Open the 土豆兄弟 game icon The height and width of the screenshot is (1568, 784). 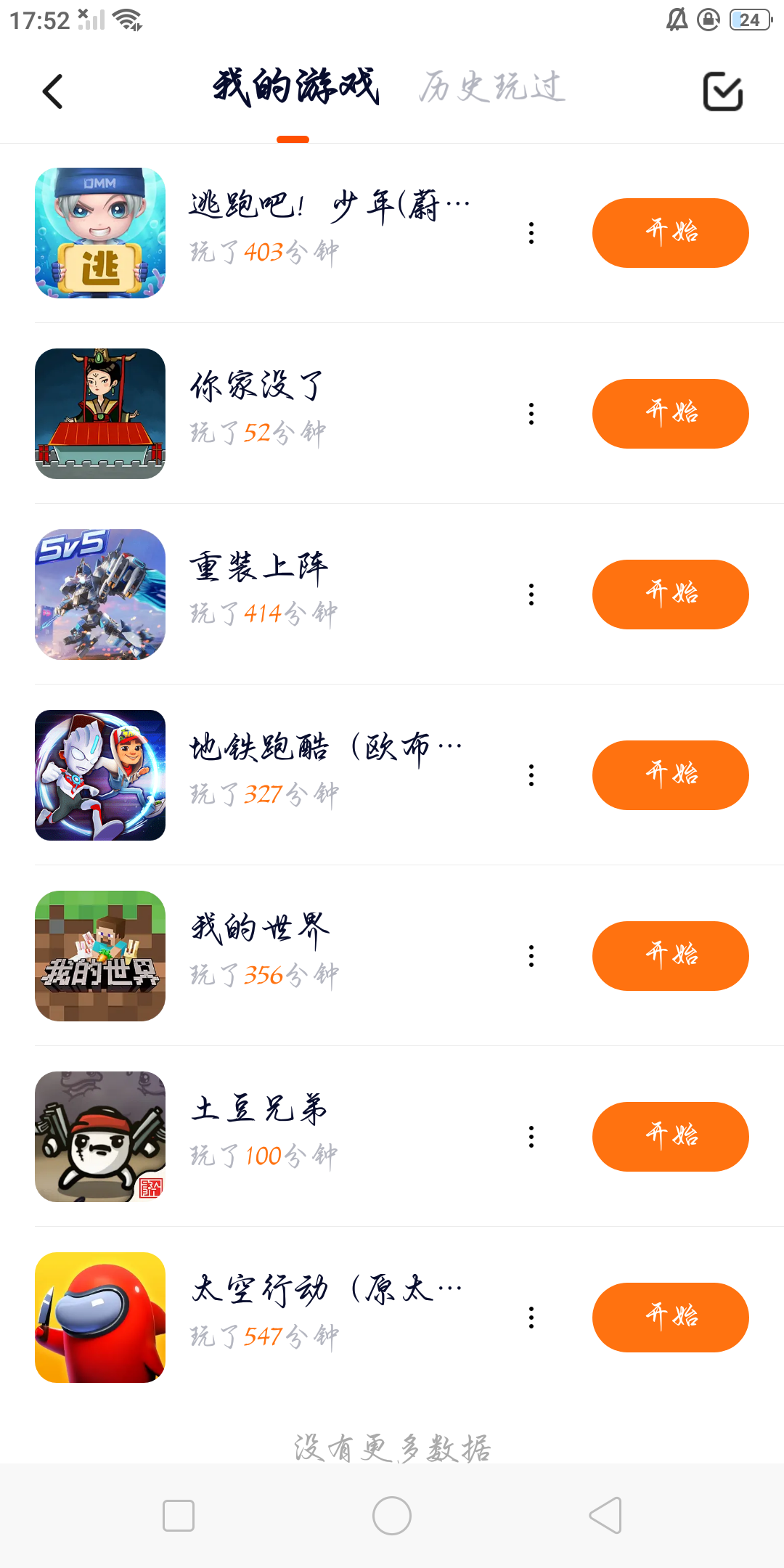click(100, 1137)
